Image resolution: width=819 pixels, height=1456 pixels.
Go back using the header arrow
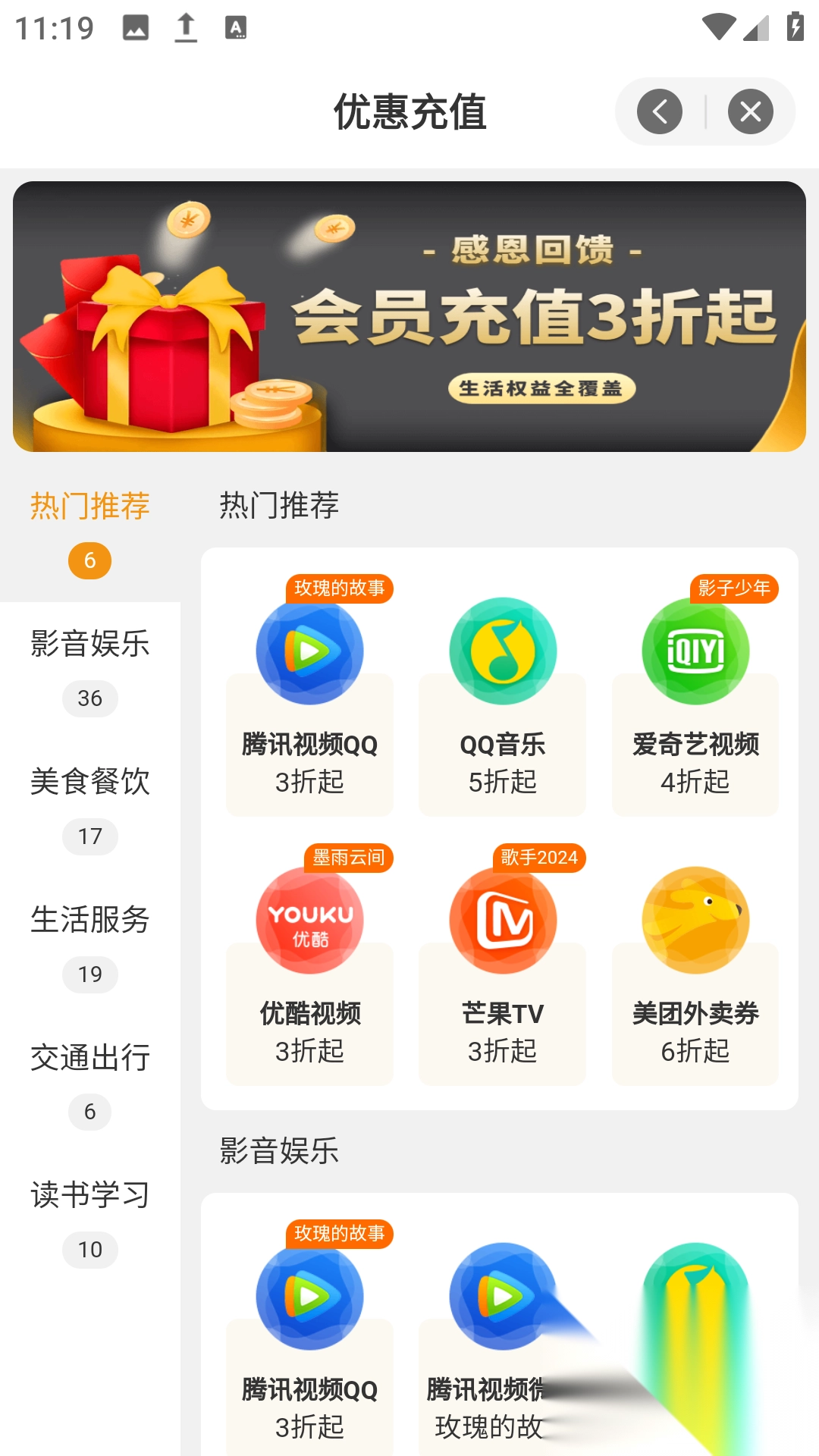pos(659,111)
